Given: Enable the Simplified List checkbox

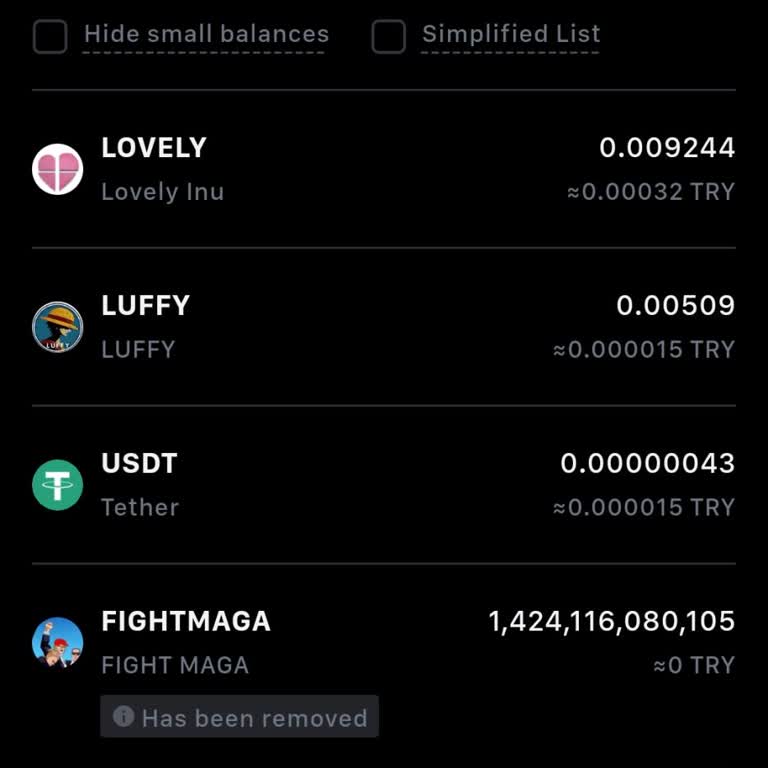Looking at the screenshot, I should point(388,37).
